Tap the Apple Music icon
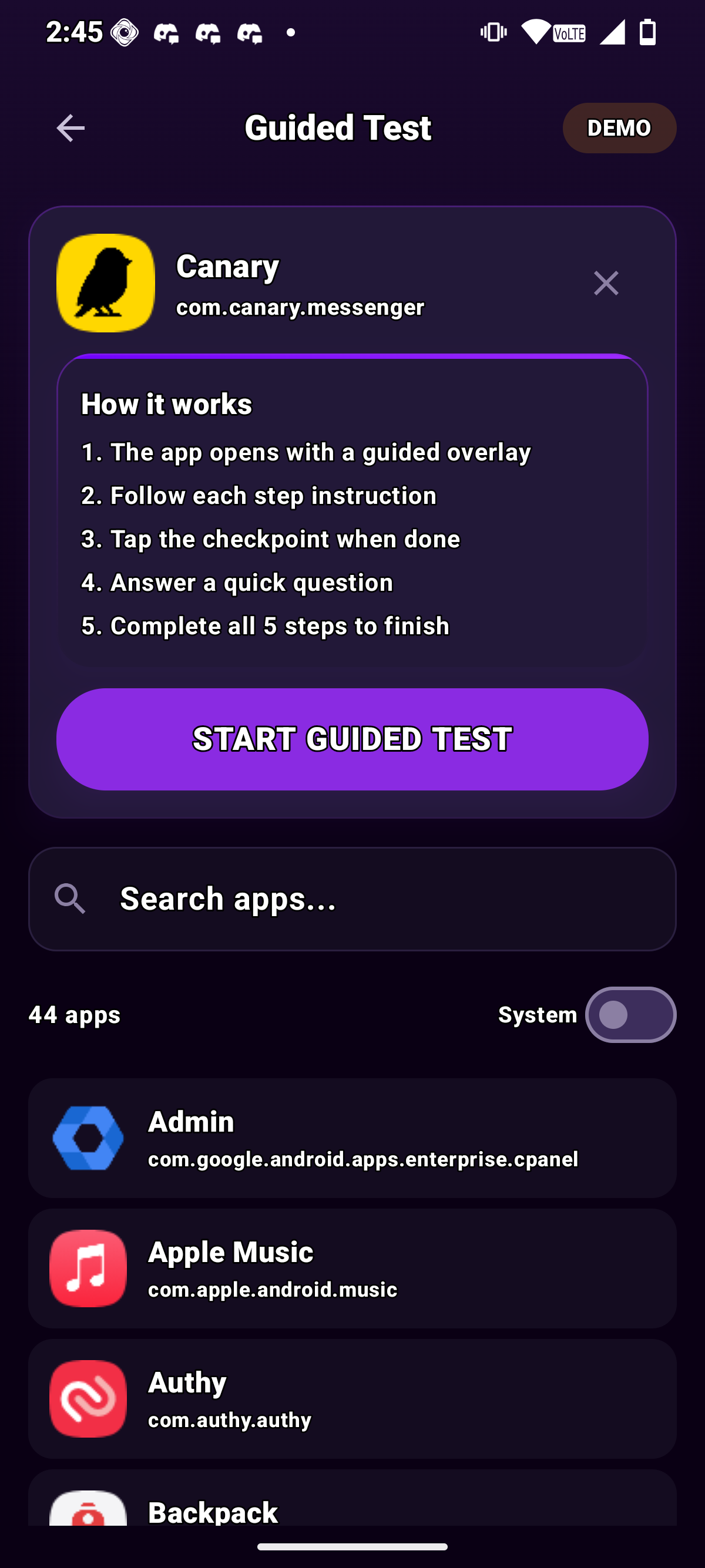705x1568 pixels. pyautogui.click(x=89, y=1268)
